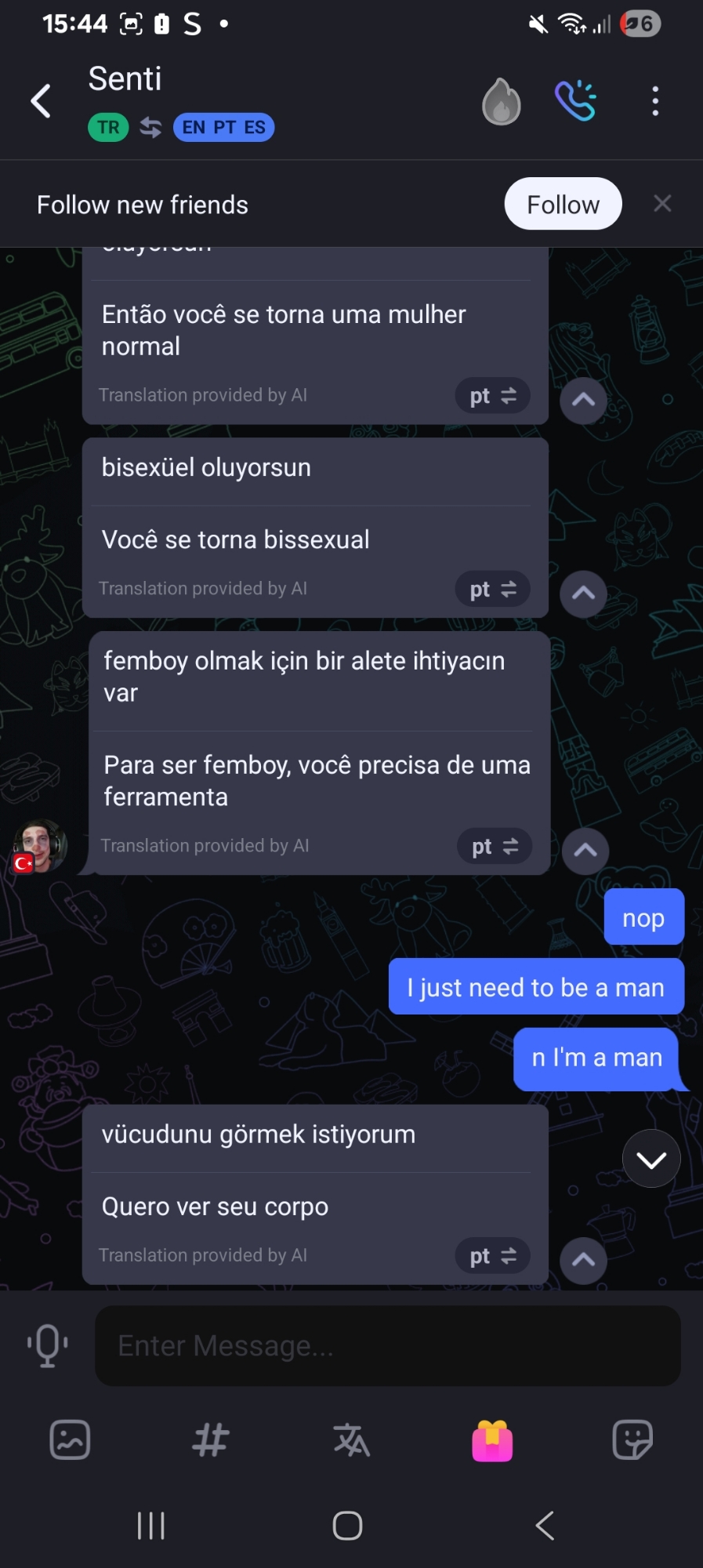Collapse translation of the femboy message

pyautogui.click(x=585, y=851)
